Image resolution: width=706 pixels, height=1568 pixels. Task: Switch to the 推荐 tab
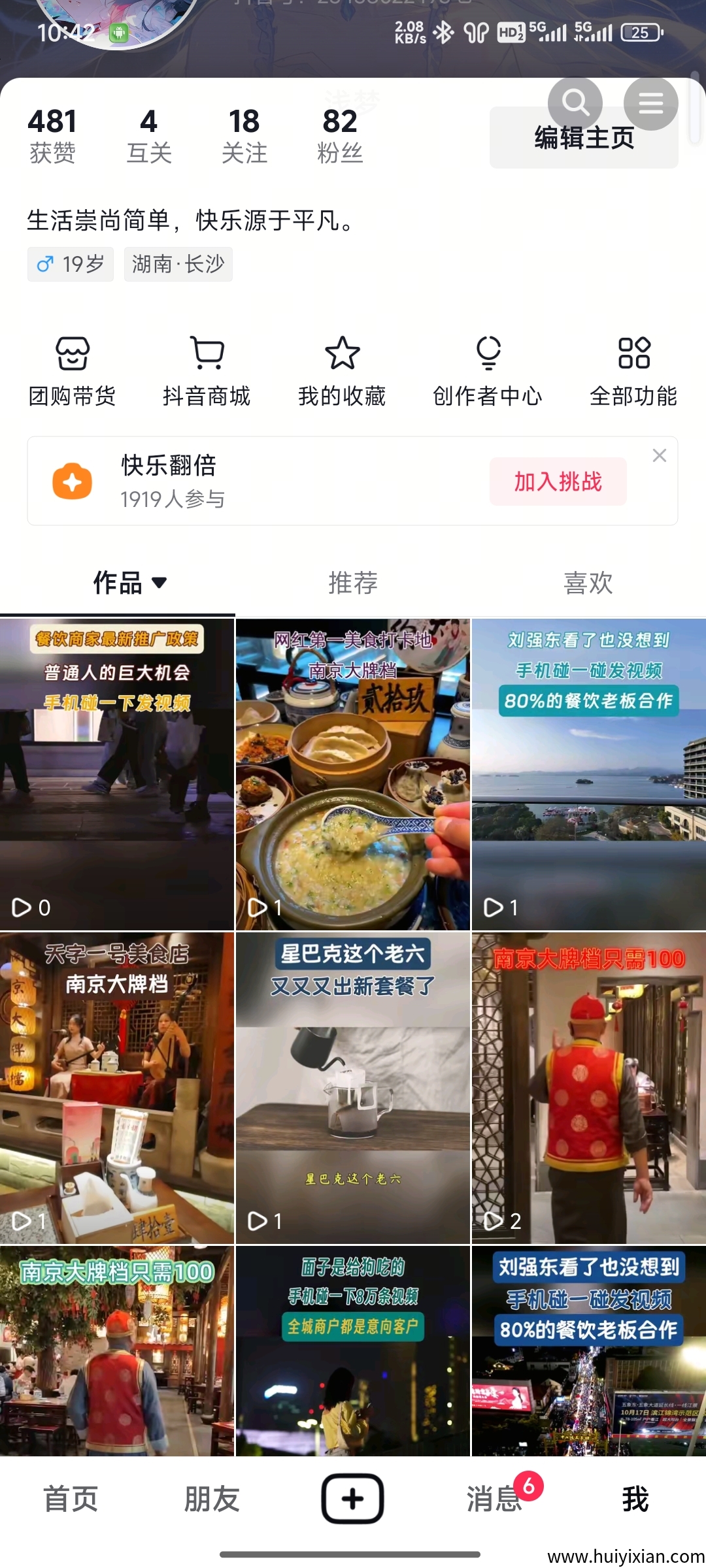point(353,583)
